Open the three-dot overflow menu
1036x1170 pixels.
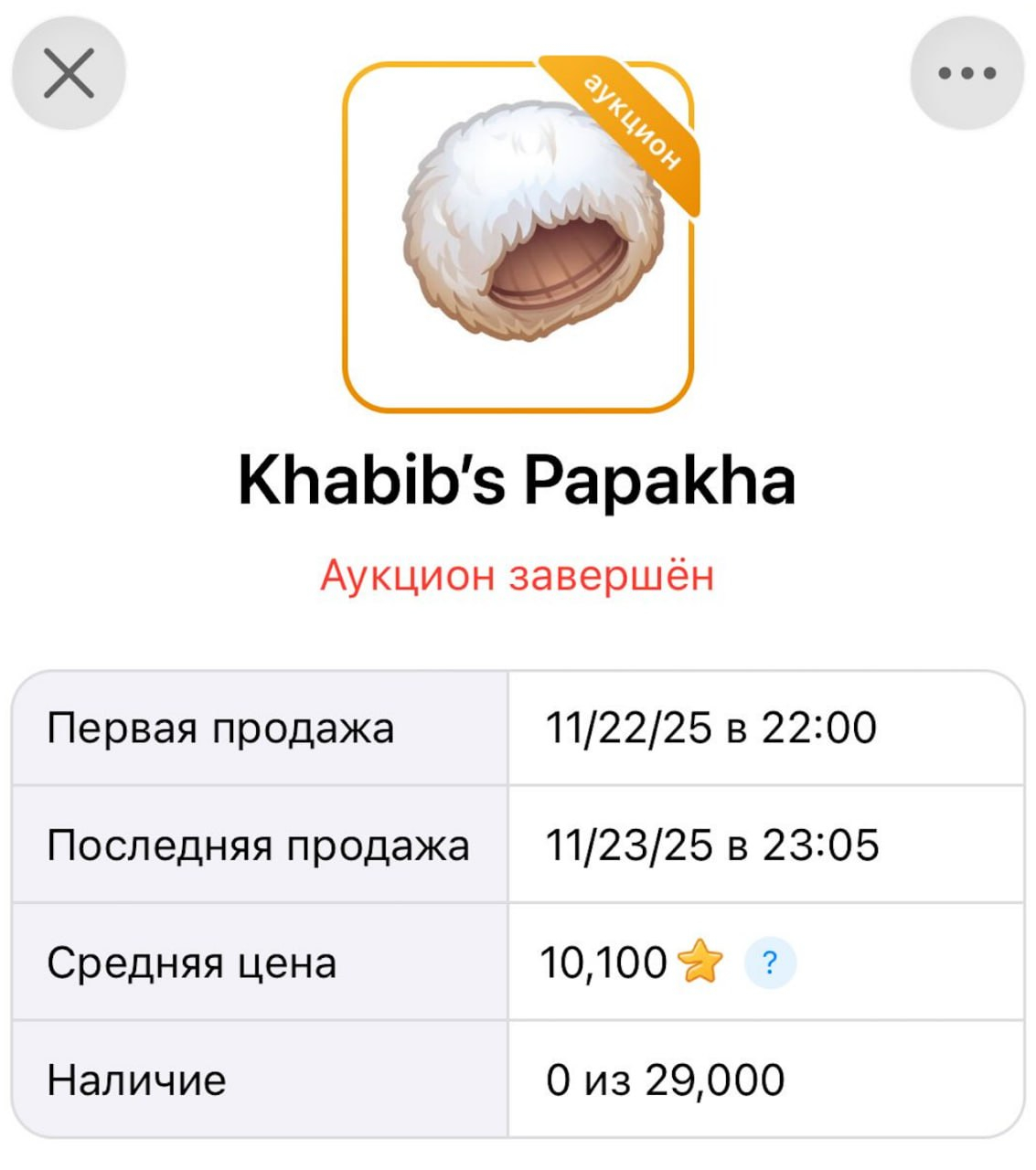(967, 73)
